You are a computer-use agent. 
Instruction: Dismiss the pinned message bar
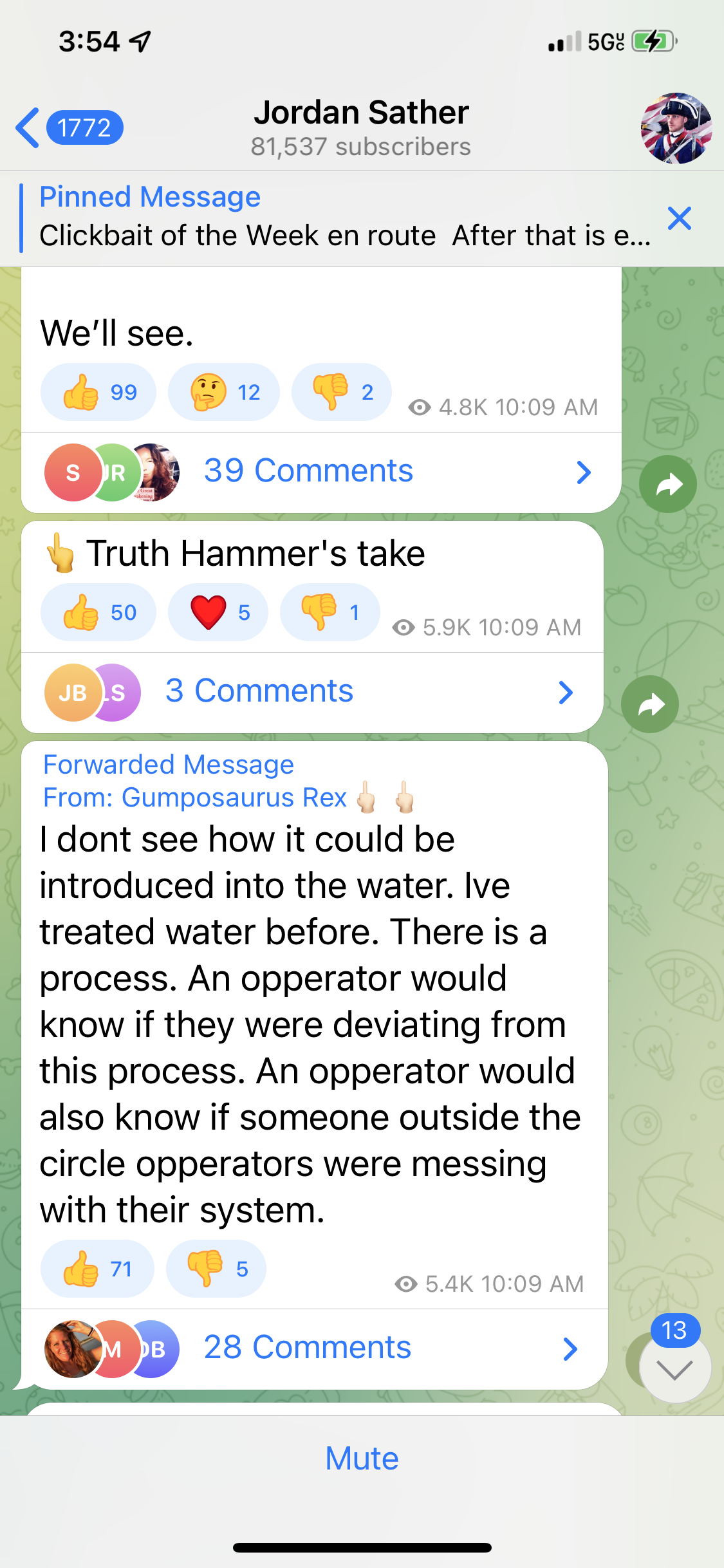(679, 219)
